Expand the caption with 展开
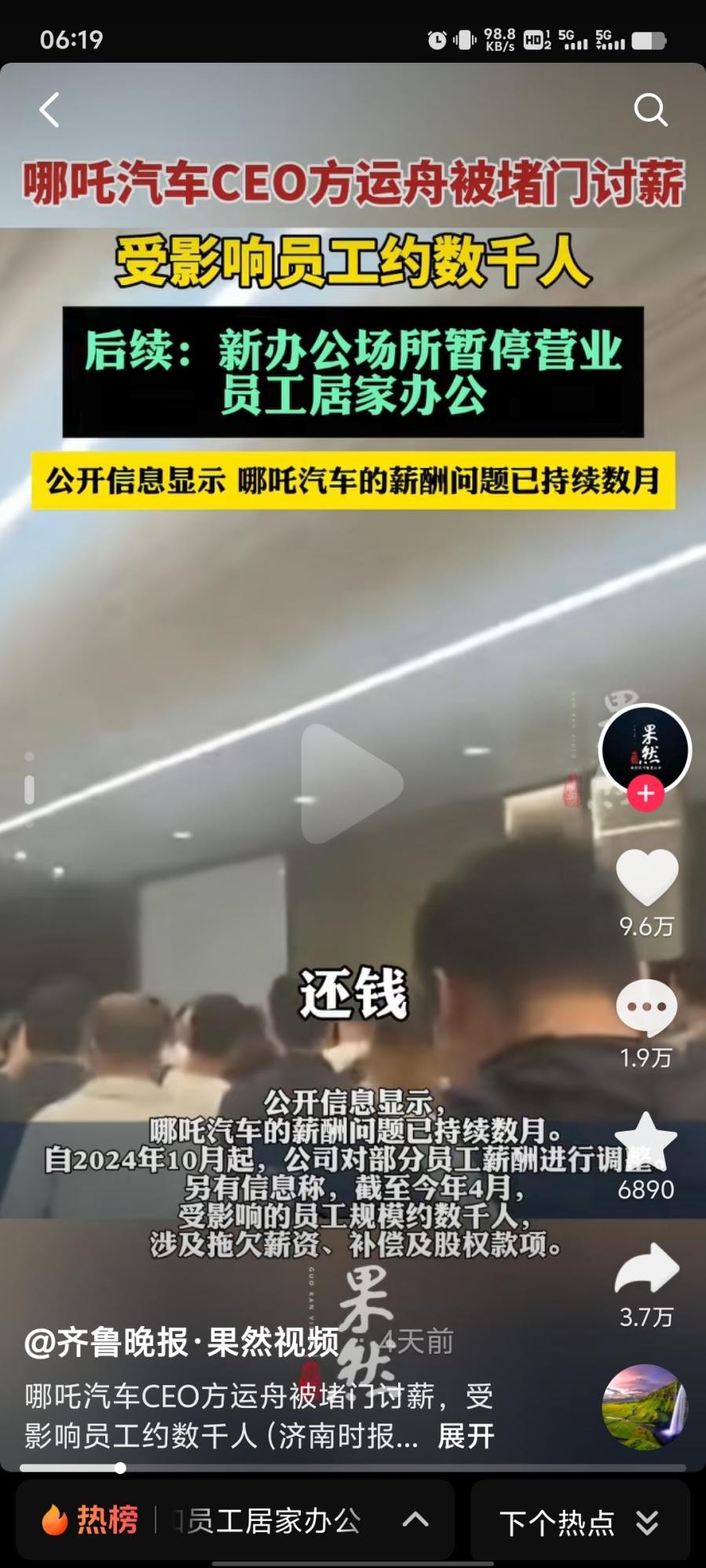The image size is (706, 1568). click(x=466, y=1436)
